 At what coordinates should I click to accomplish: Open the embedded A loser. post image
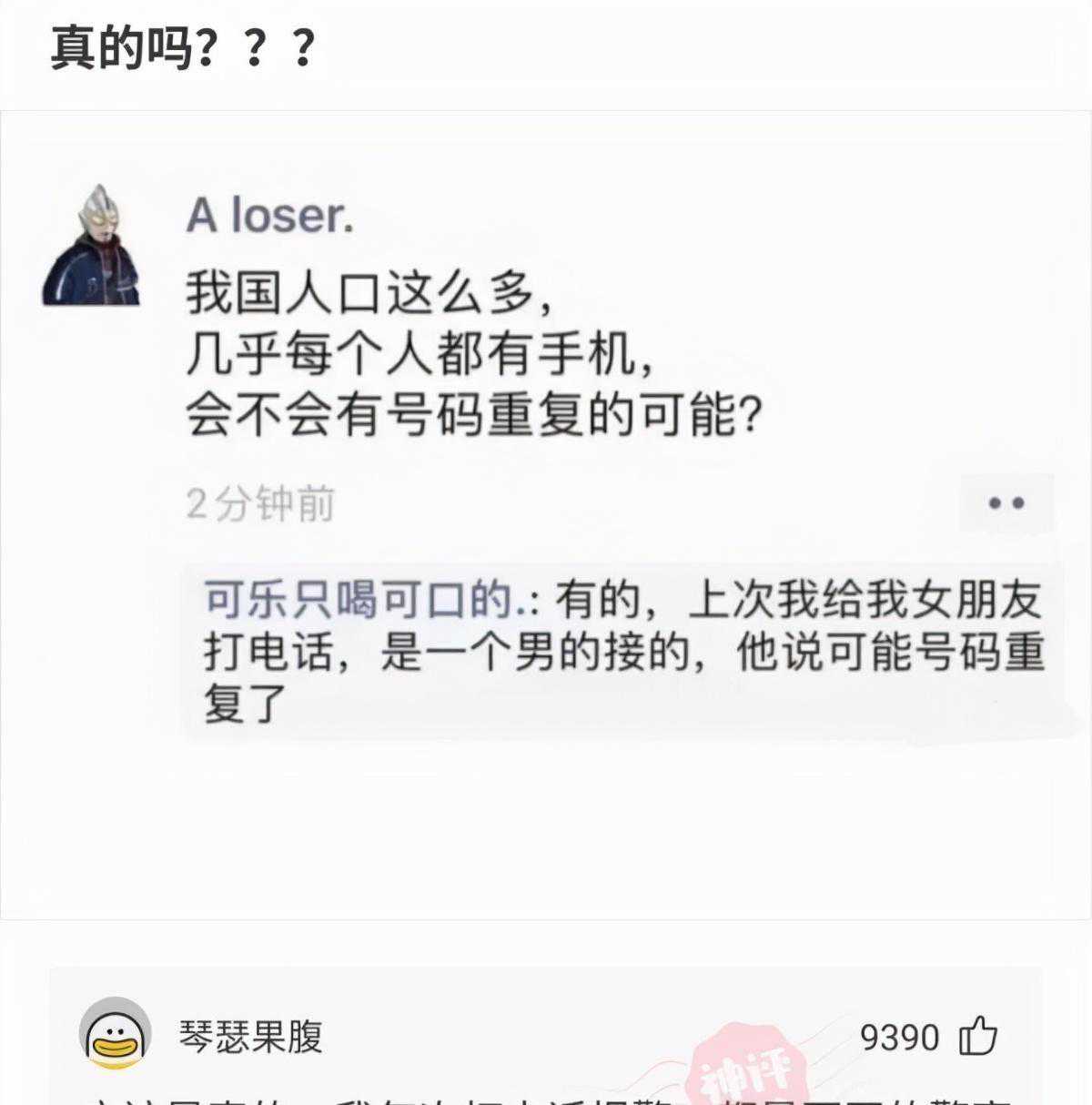[x=546, y=514]
